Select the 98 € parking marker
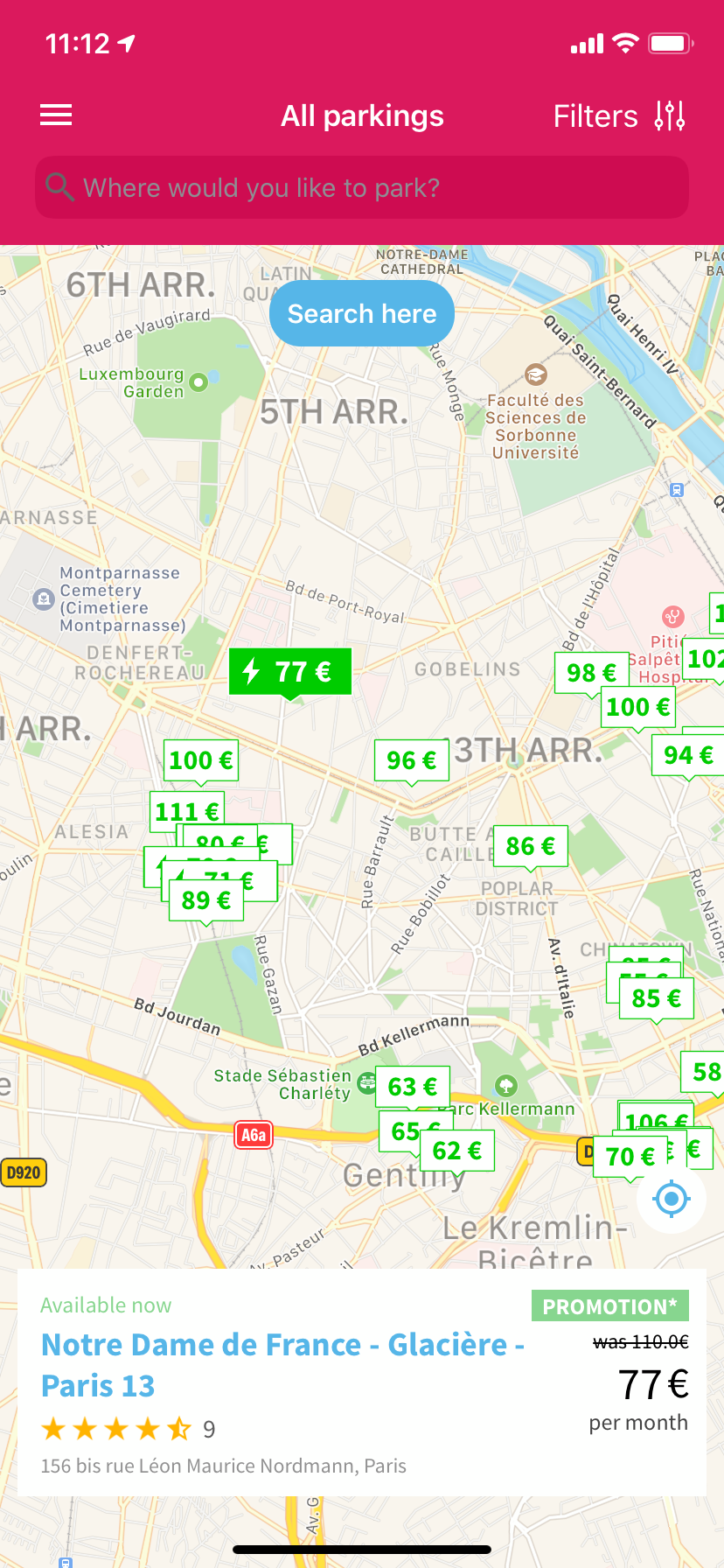Image resolution: width=724 pixels, height=1568 pixels. click(x=592, y=673)
